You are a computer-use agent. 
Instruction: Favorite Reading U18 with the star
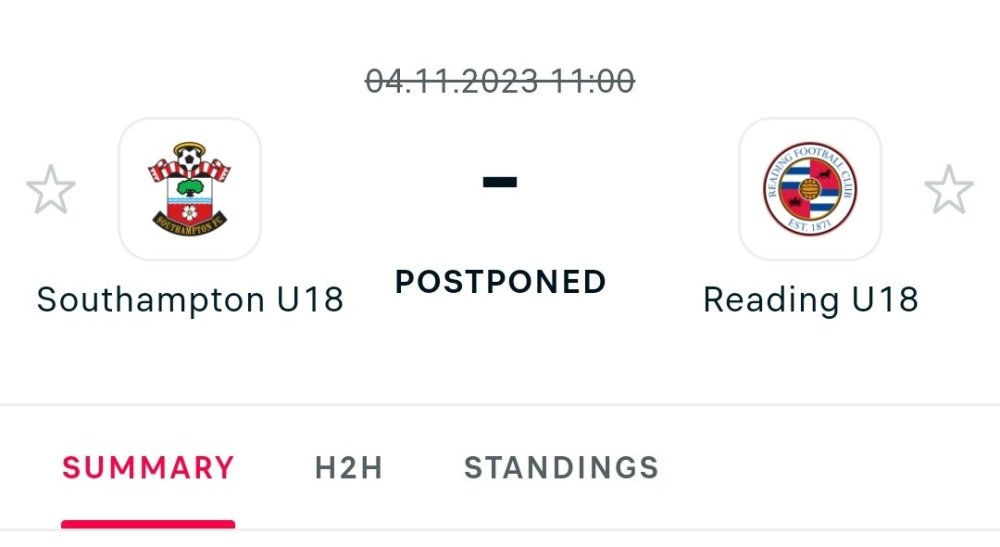(948, 190)
